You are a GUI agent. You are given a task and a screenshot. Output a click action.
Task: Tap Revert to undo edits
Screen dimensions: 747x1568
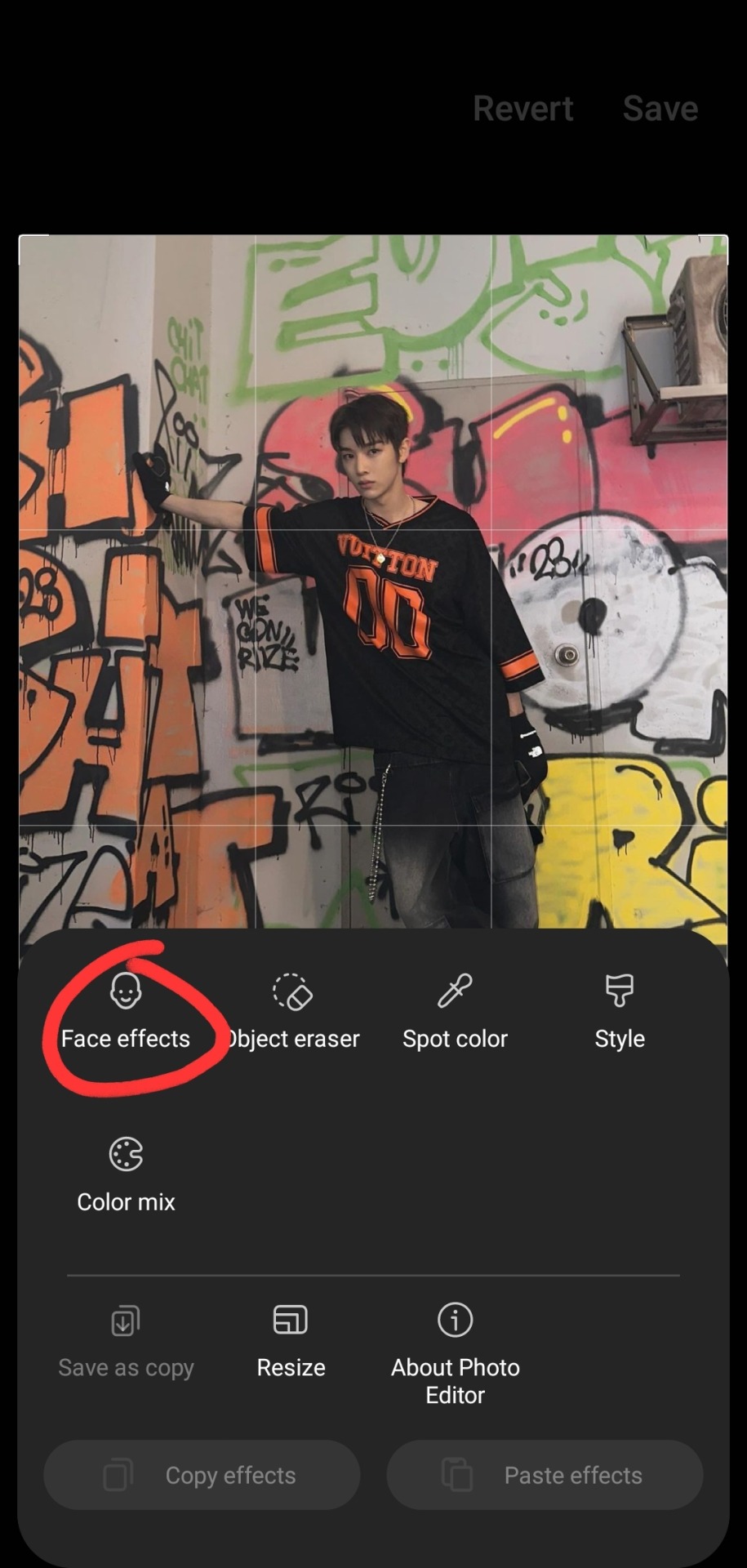522,109
